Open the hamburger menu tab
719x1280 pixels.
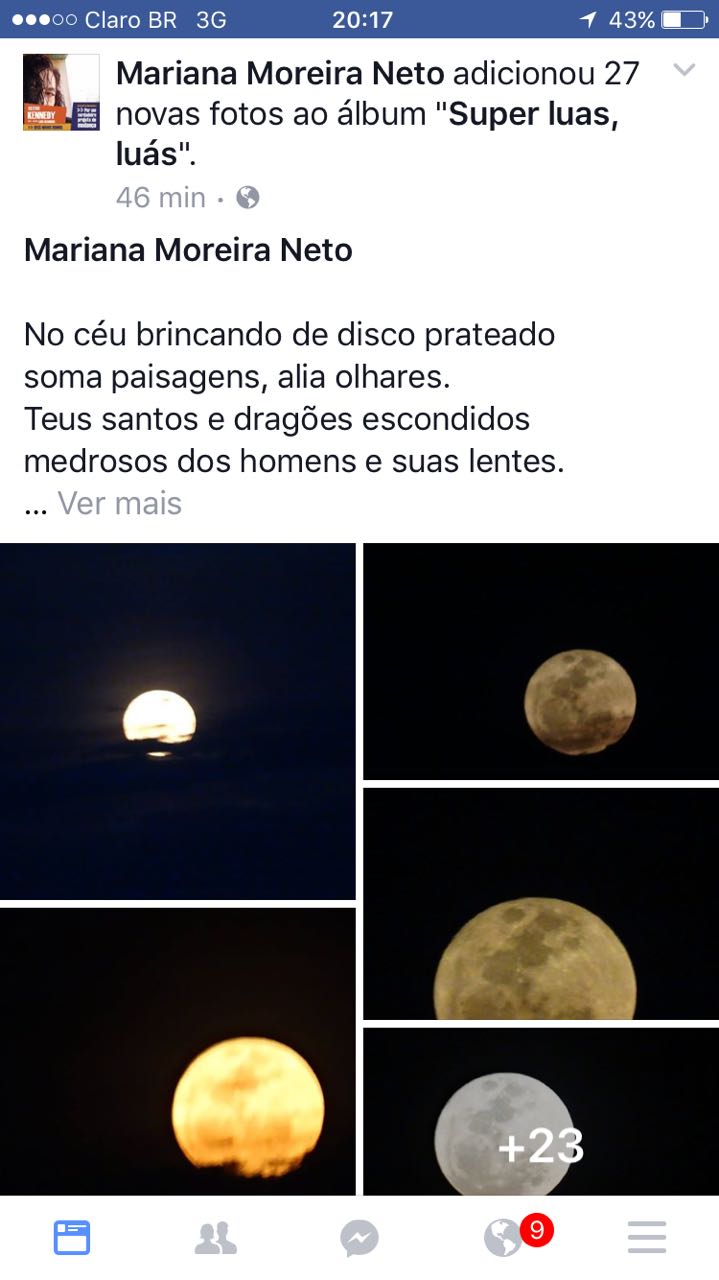[647, 1238]
